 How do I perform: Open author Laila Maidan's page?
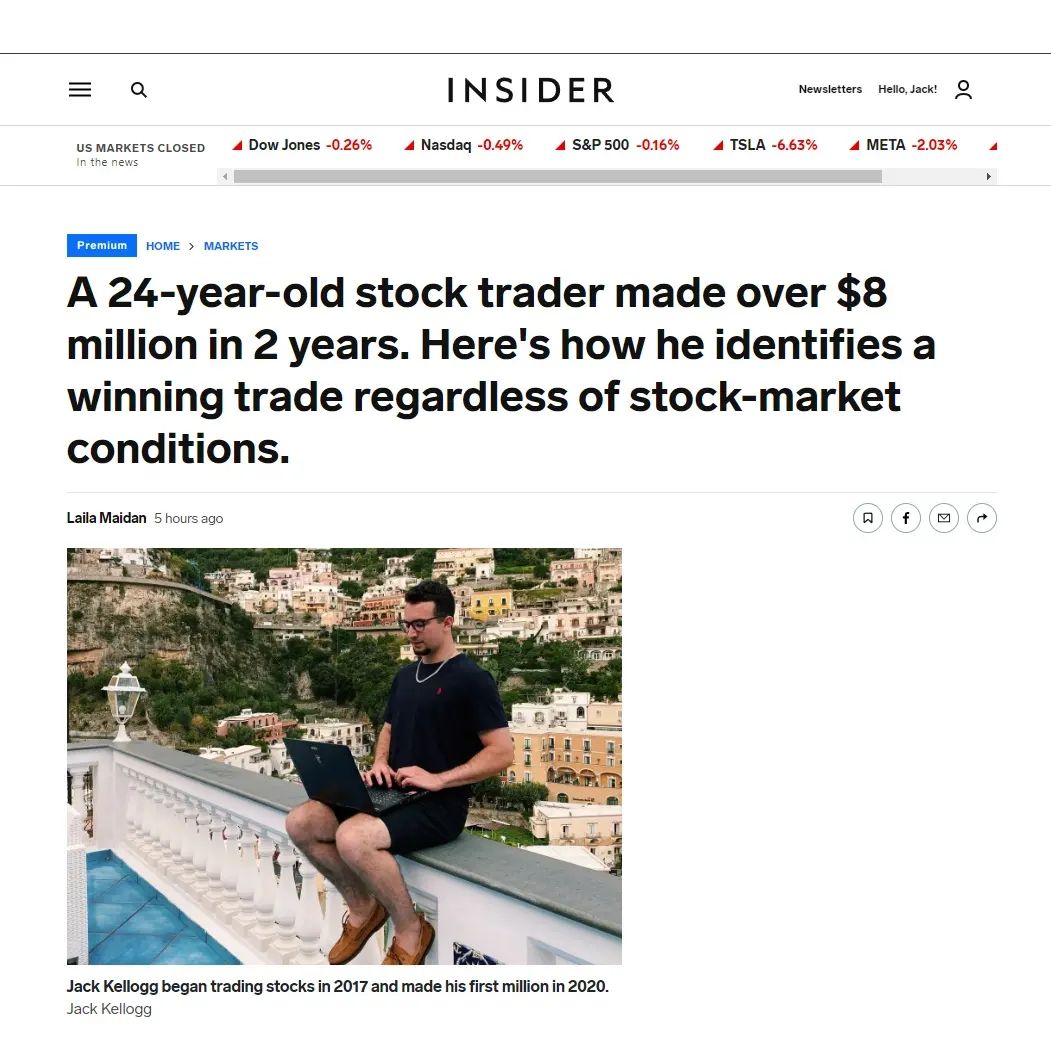106,518
